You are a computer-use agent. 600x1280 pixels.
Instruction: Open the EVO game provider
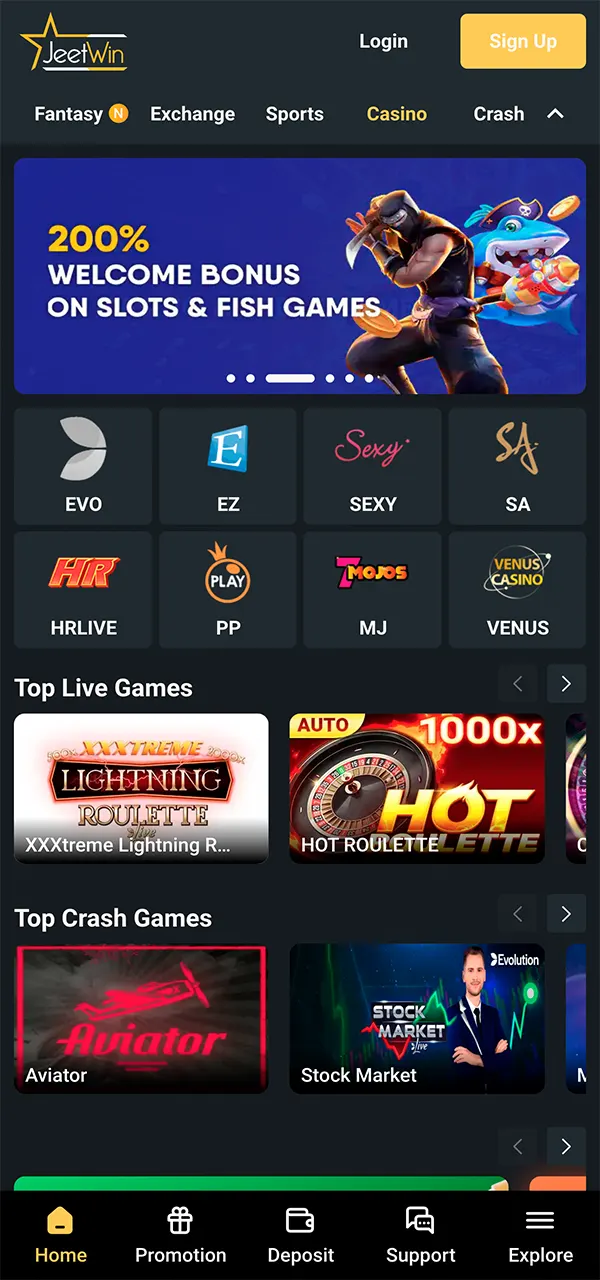point(83,466)
